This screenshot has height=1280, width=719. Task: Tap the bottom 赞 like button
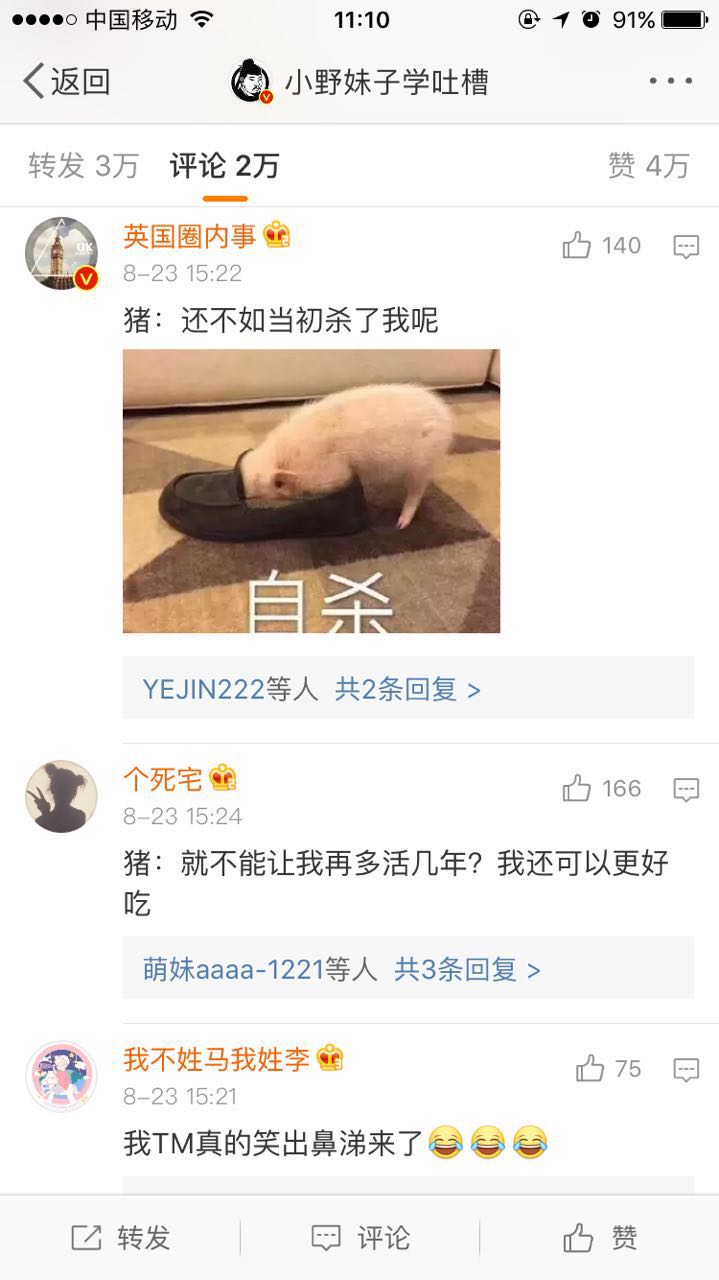coord(600,1238)
